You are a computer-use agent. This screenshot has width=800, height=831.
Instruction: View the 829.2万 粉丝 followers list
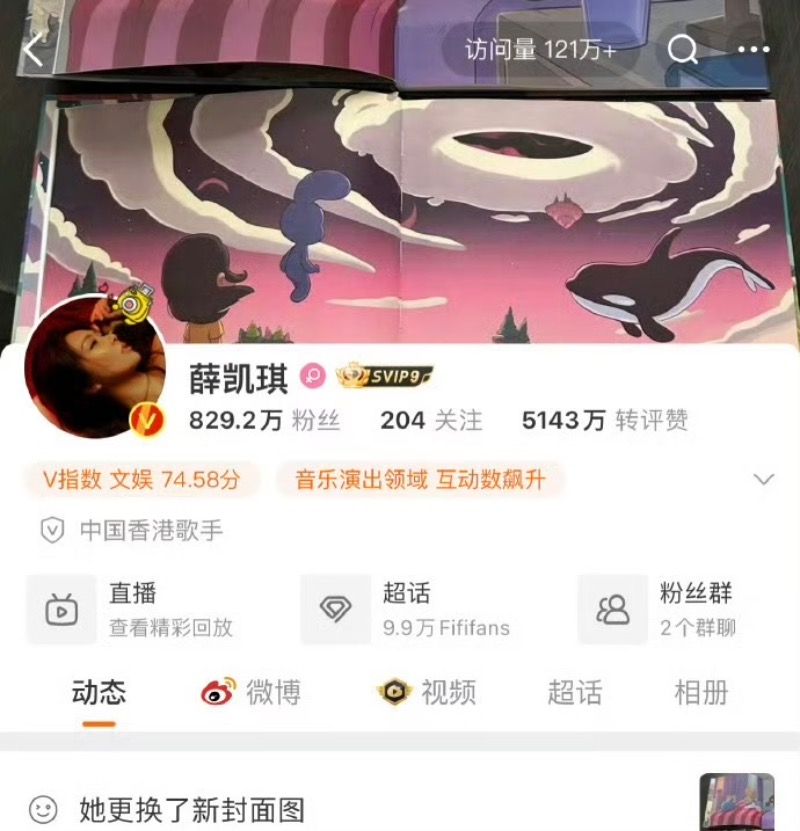coord(264,421)
